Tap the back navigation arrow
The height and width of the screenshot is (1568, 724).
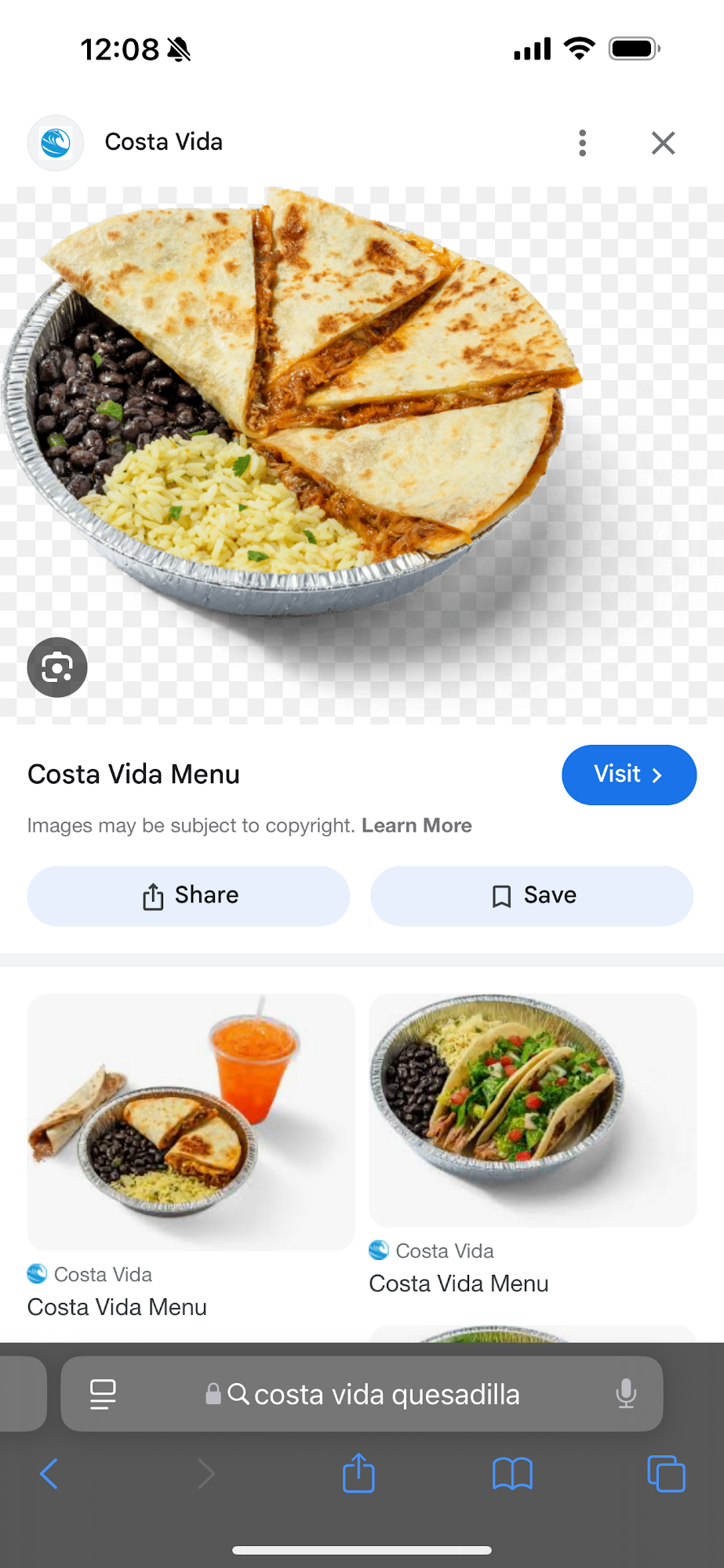click(49, 1474)
